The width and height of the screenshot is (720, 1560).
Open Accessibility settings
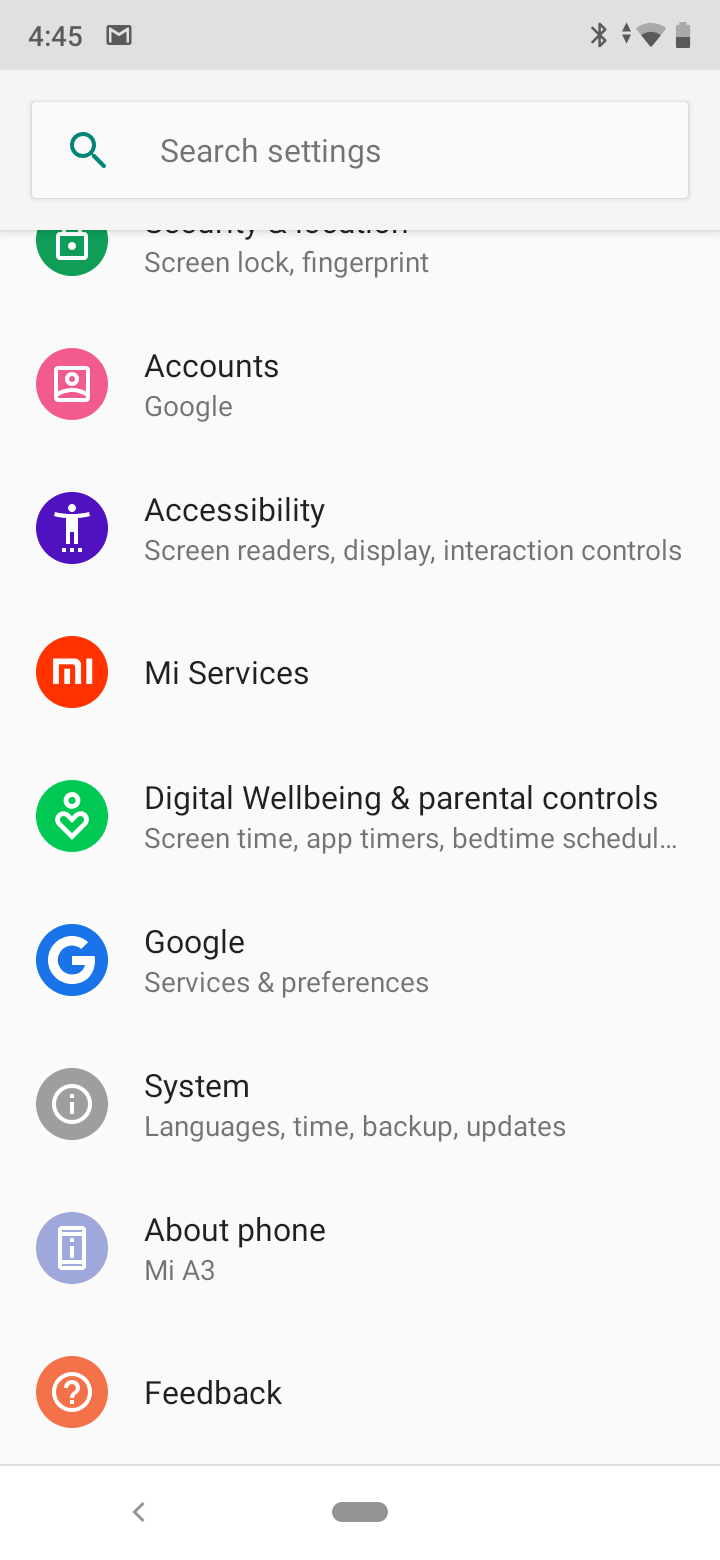click(x=360, y=528)
